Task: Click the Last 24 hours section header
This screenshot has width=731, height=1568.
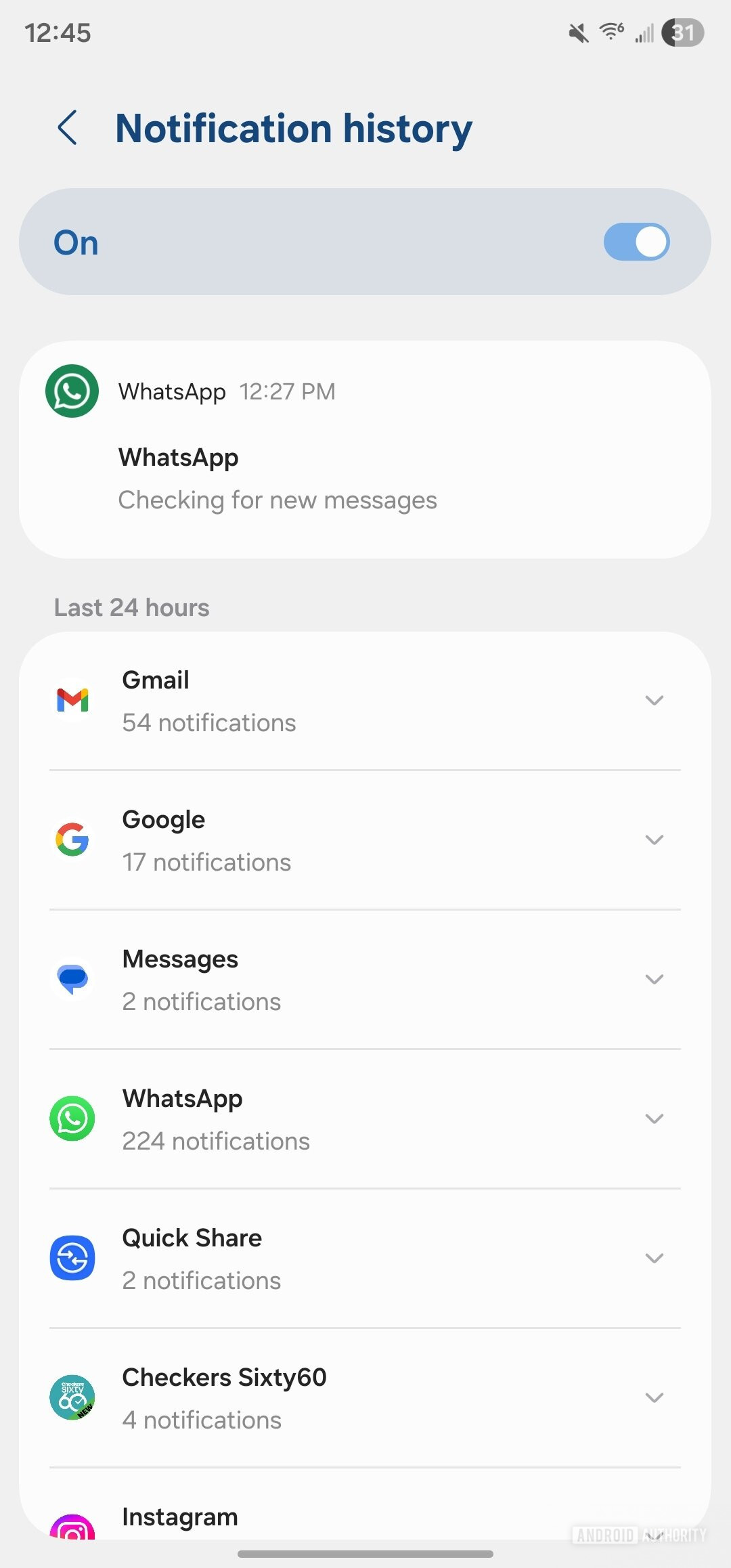Action: [x=131, y=607]
